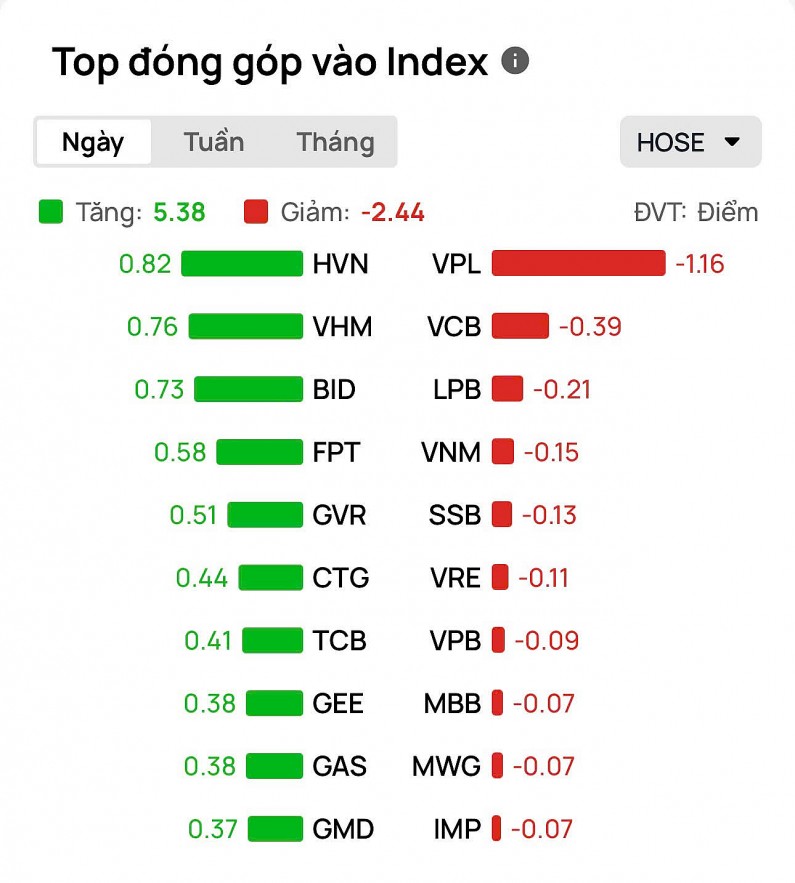
Task: Click the green Tăng legend marker
Action: (x=49, y=212)
